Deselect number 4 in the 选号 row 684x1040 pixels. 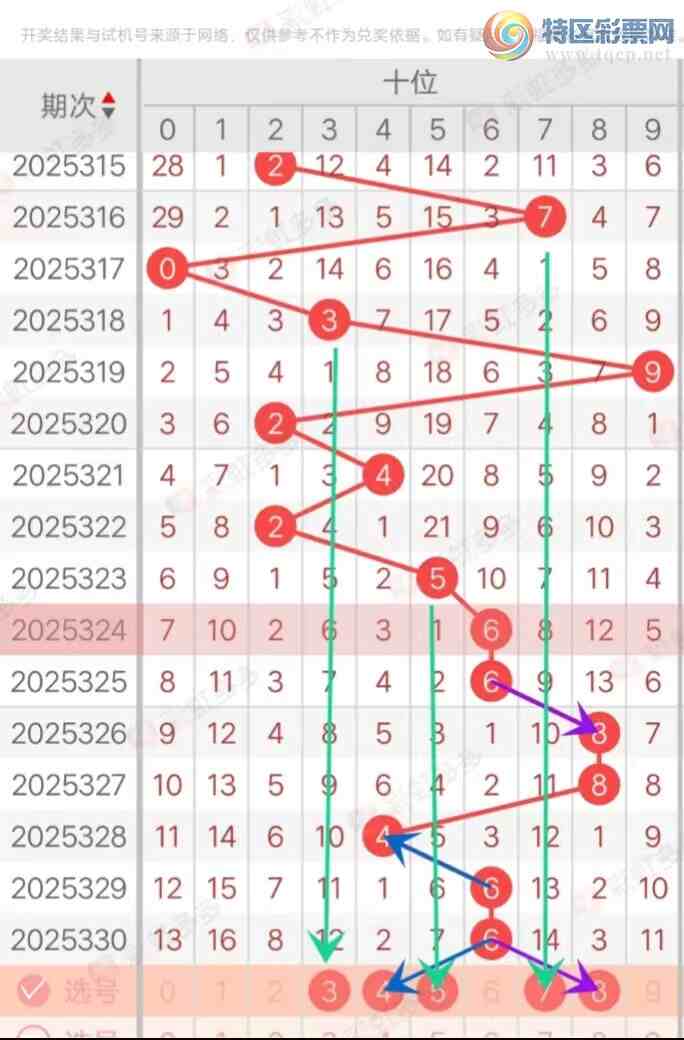click(383, 992)
